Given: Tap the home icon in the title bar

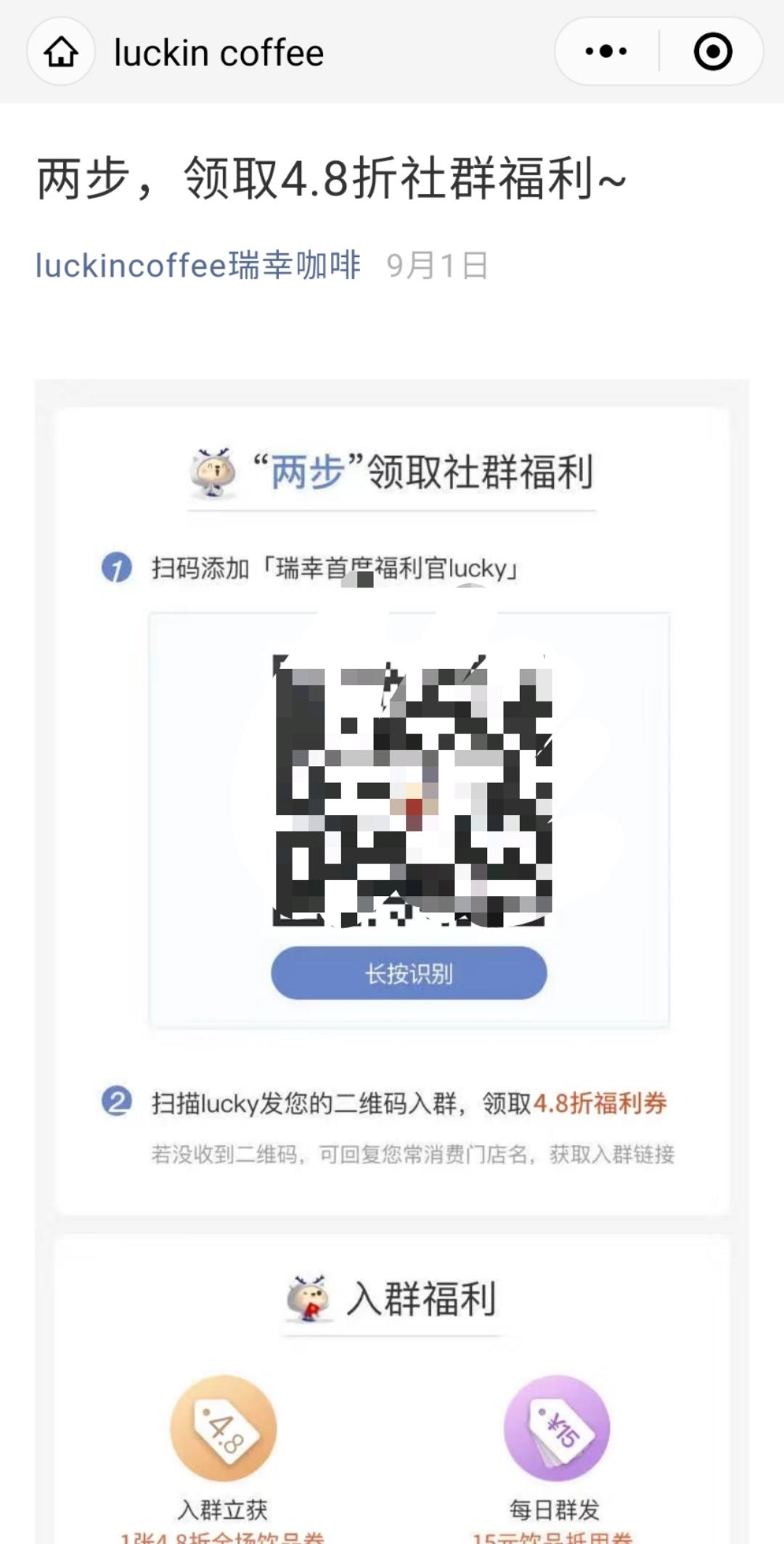Looking at the screenshot, I should [61, 52].
